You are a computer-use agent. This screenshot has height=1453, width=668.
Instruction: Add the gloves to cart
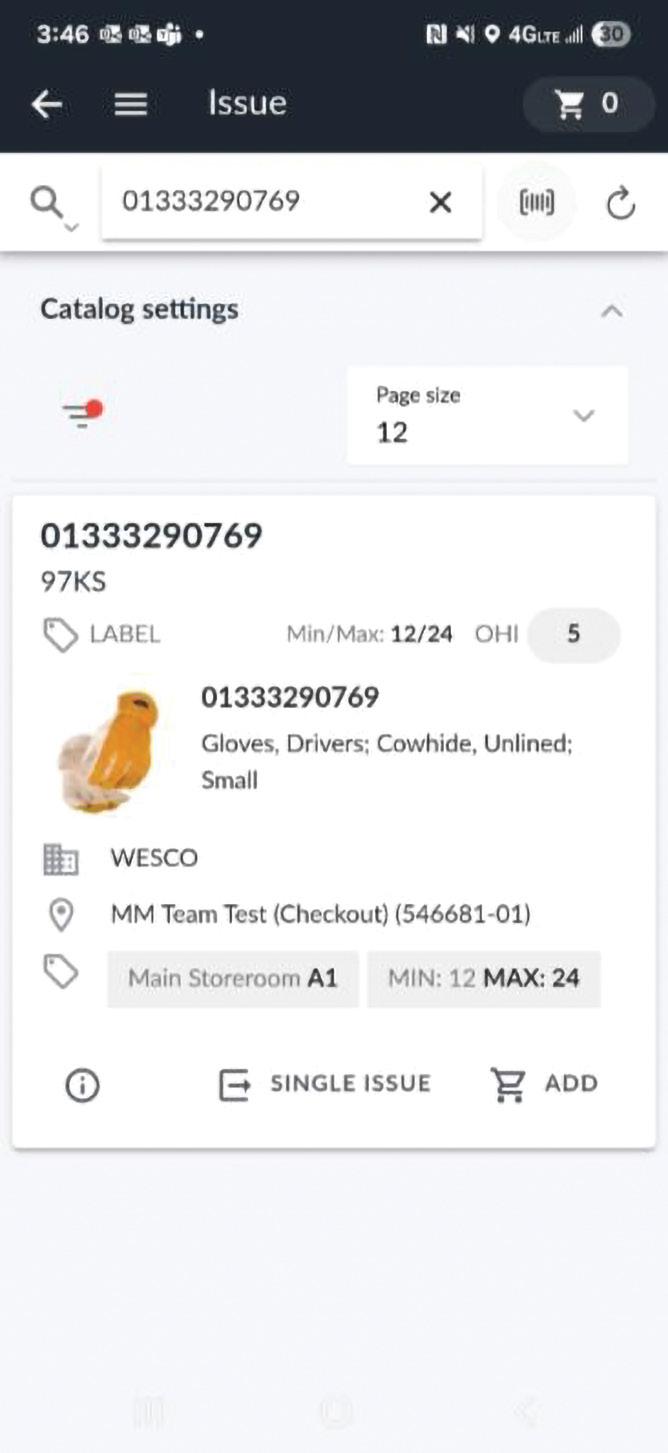(x=544, y=1084)
